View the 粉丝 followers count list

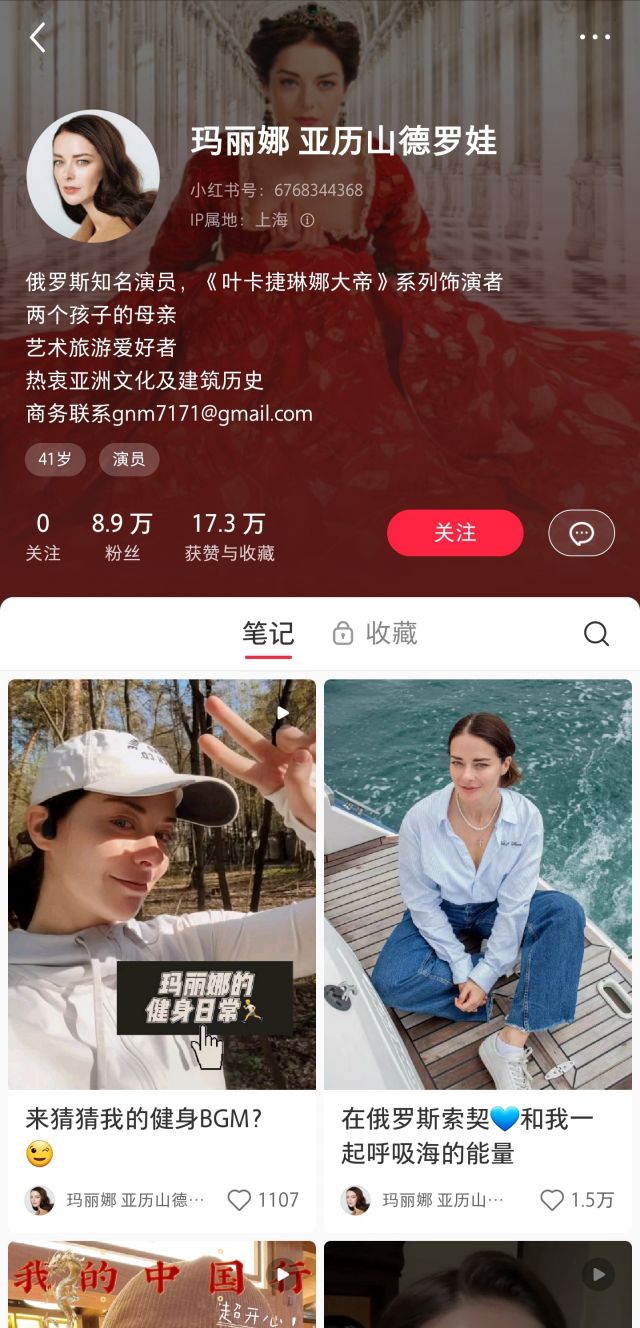(x=122, y=536)
